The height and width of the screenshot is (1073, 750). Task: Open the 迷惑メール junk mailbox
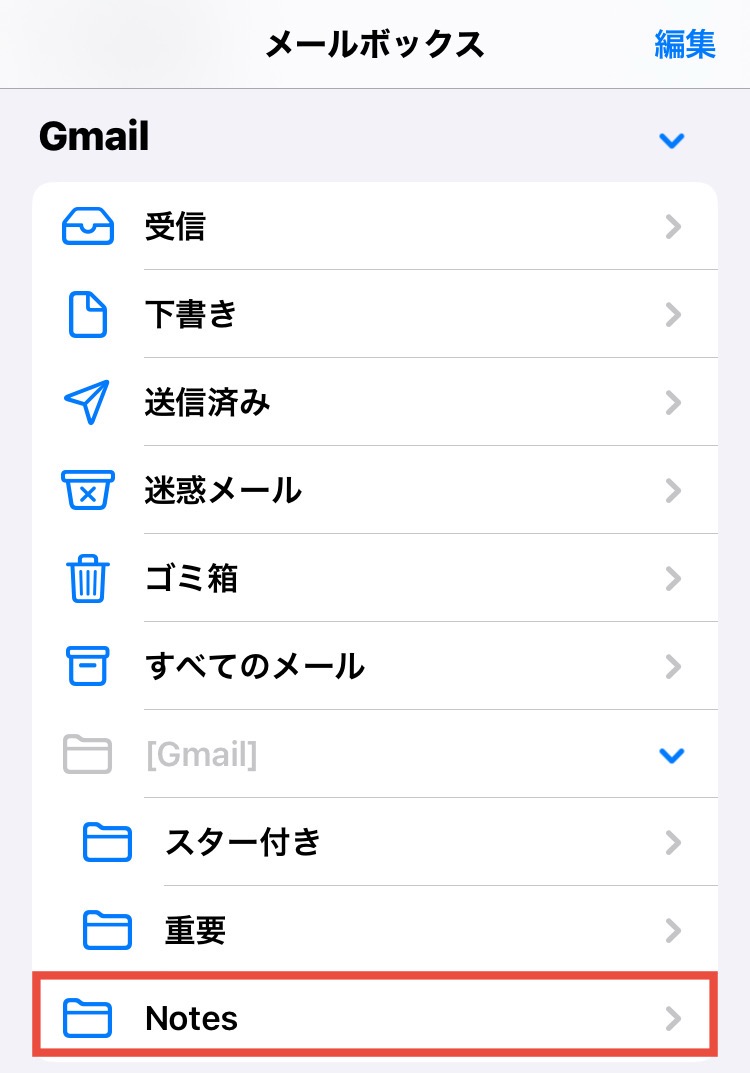(375, 491)
